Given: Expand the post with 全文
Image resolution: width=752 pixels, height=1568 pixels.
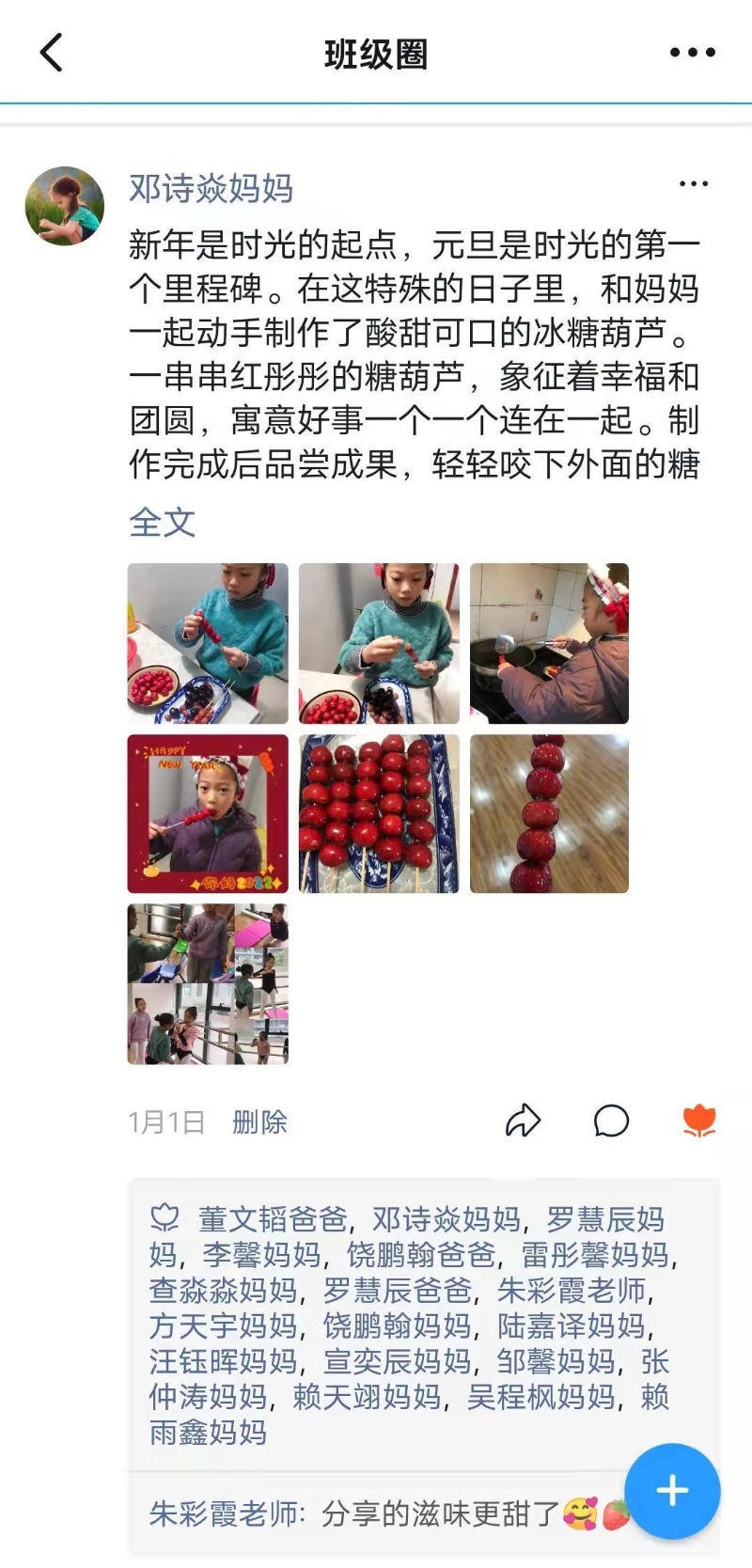Looking at the screenshot, I should tap(162, 522).
